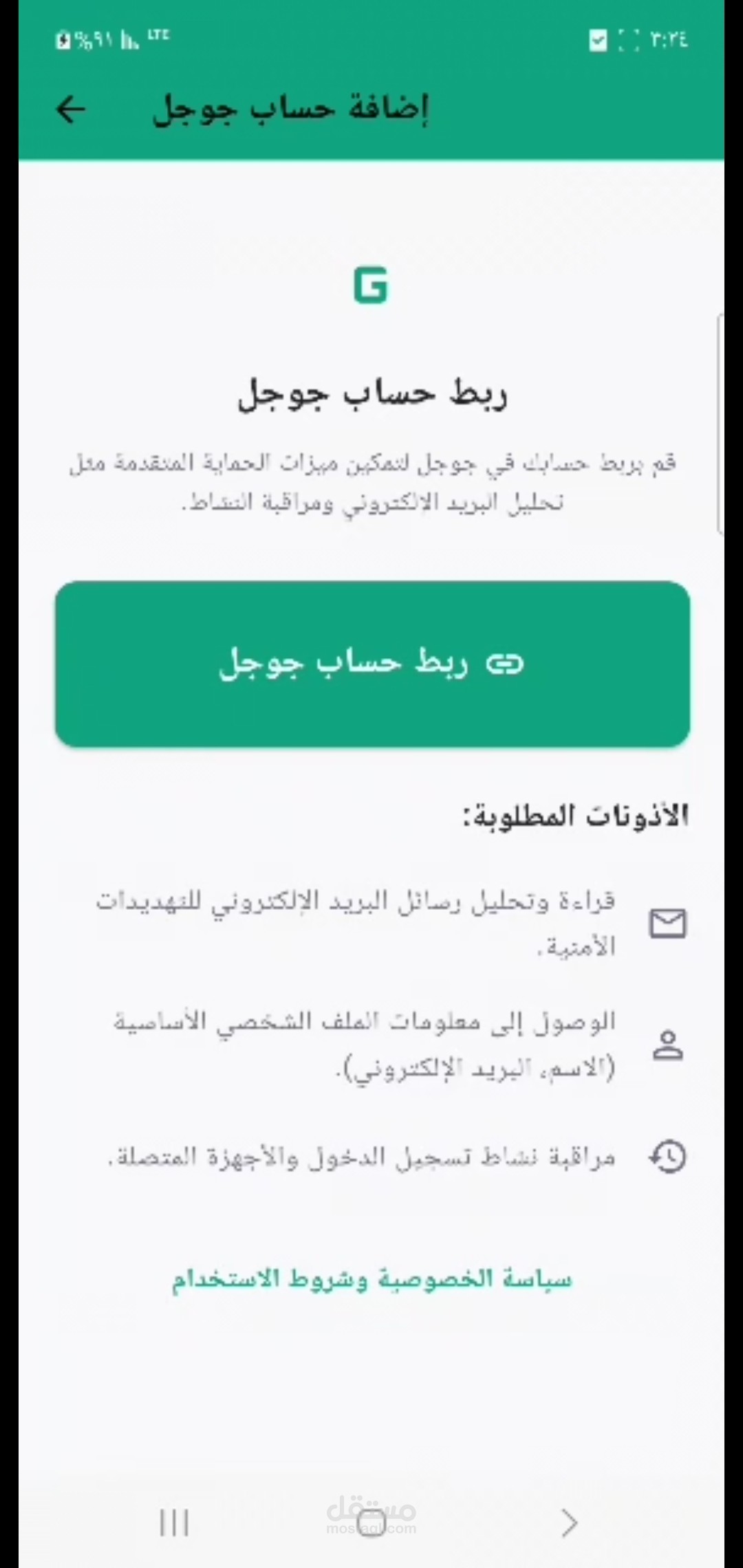Tap the battery icon in the status bar
Image resolution: width=743 pixels, height=1568 pixels.
click(63, 39)
